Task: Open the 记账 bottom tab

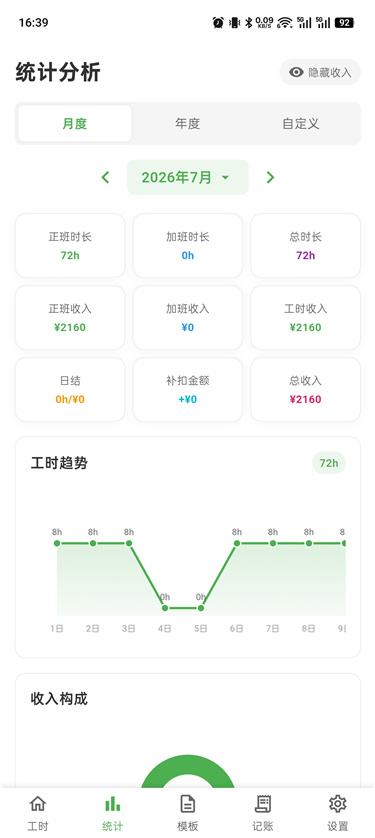Action: [x=263, y=813]
